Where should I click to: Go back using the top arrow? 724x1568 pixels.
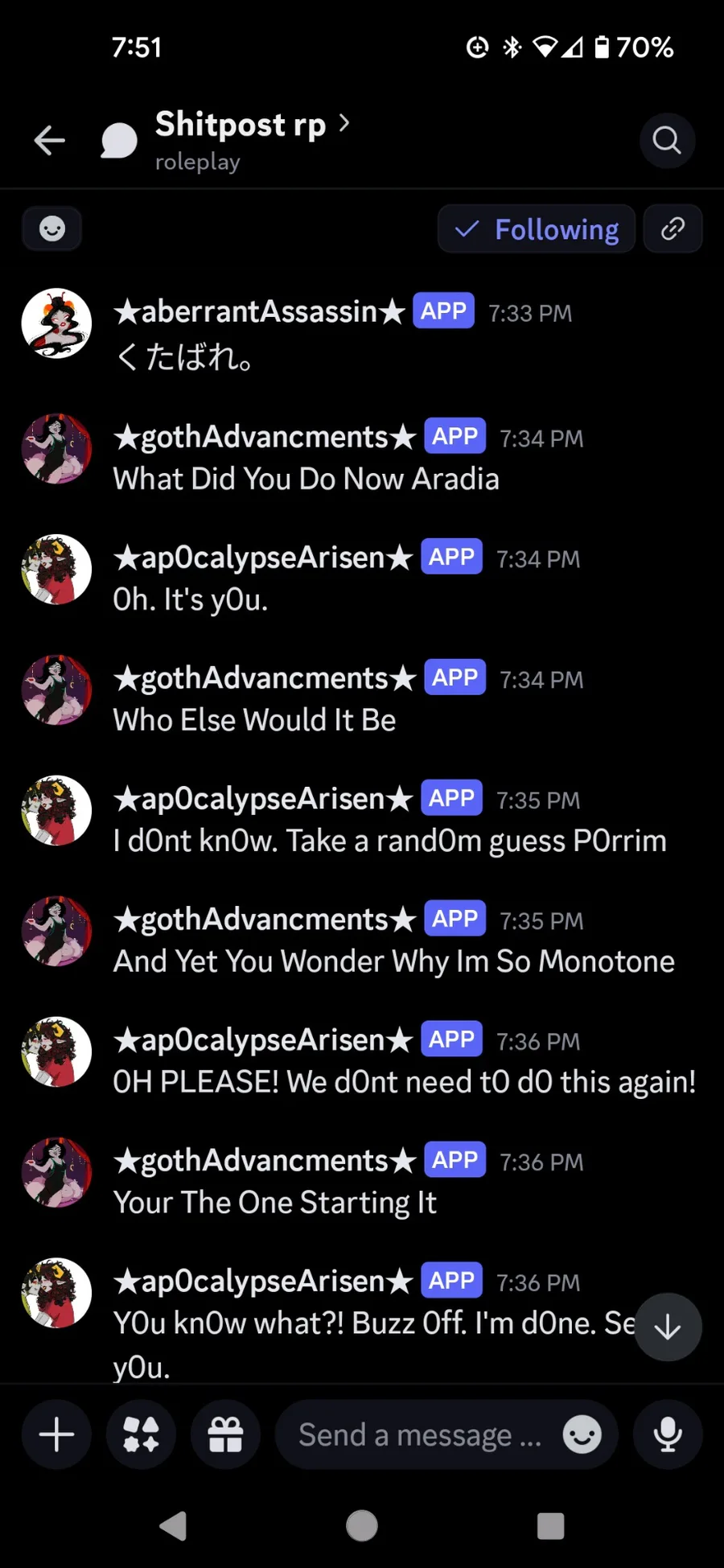coord(49,141)
